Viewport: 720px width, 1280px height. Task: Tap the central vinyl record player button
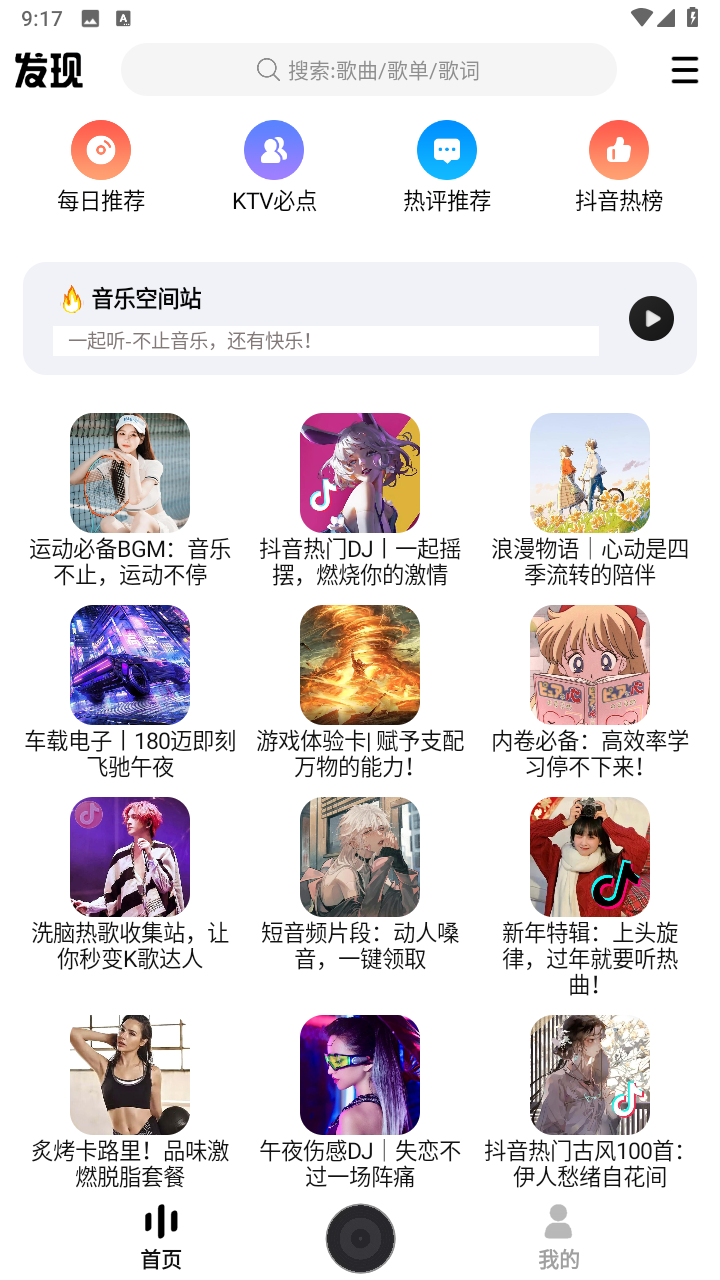[x=360, y=1237]
